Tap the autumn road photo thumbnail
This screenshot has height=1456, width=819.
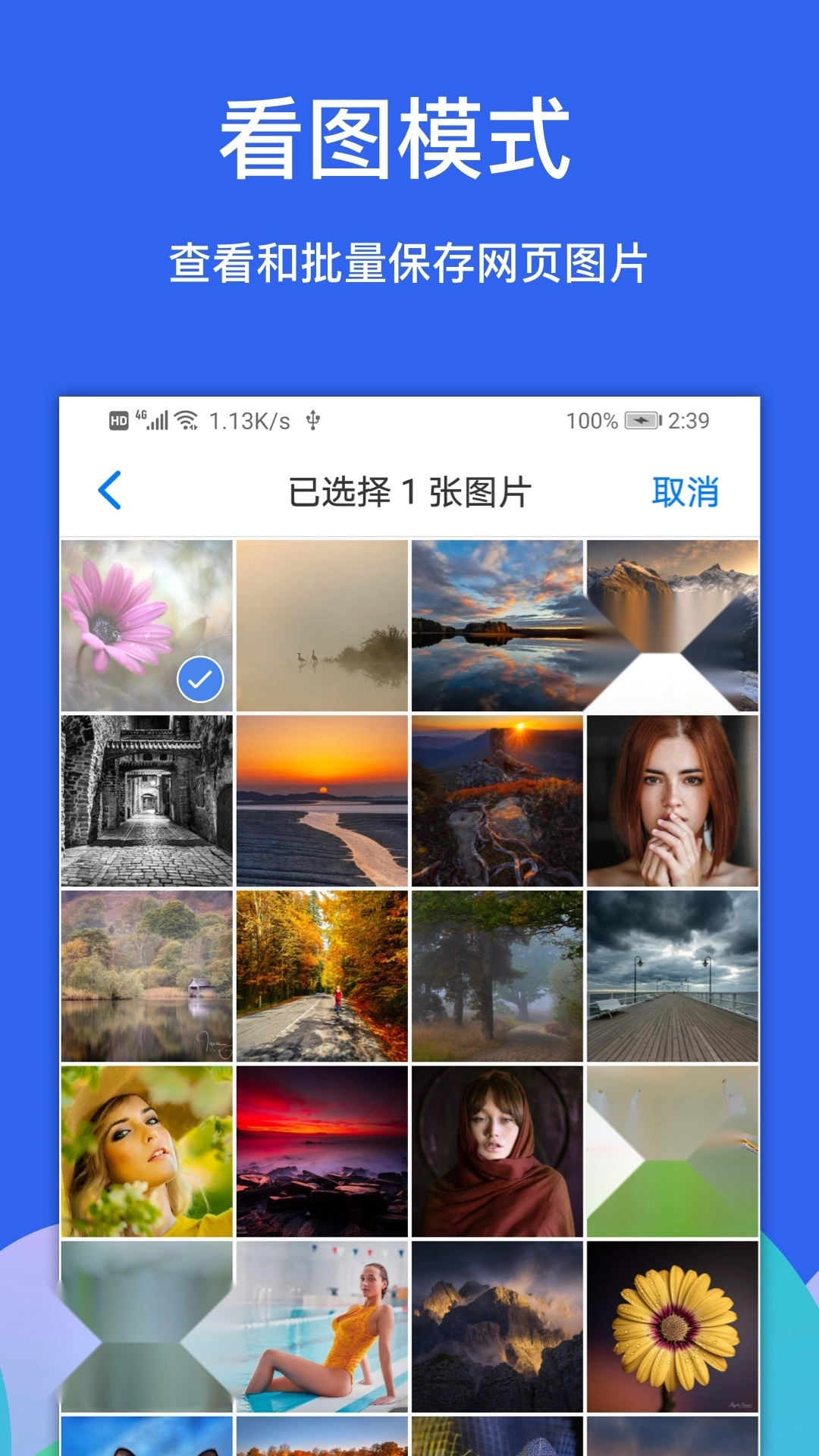click(322, 977)
